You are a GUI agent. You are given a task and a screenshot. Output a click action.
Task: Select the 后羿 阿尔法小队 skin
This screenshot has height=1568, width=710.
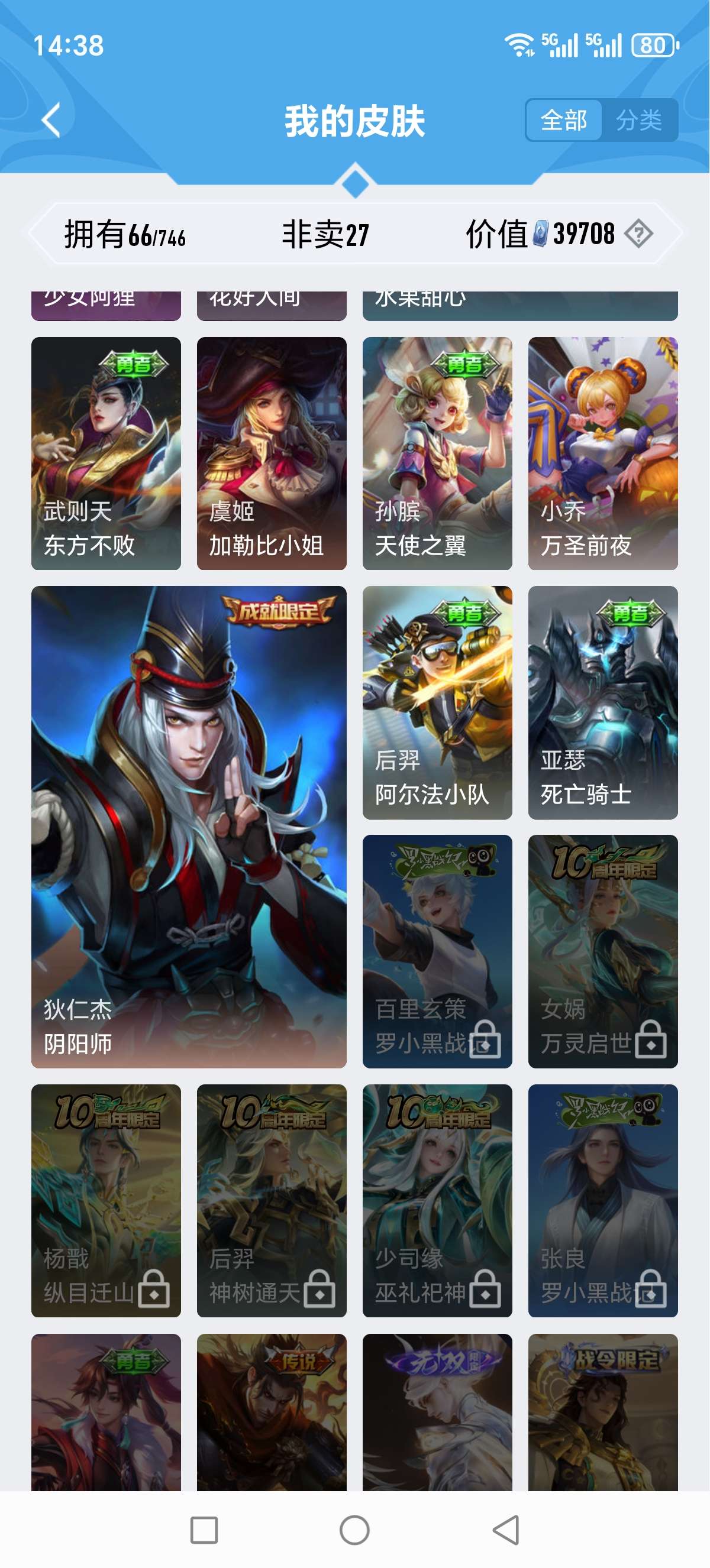click(x=437, y=702)
